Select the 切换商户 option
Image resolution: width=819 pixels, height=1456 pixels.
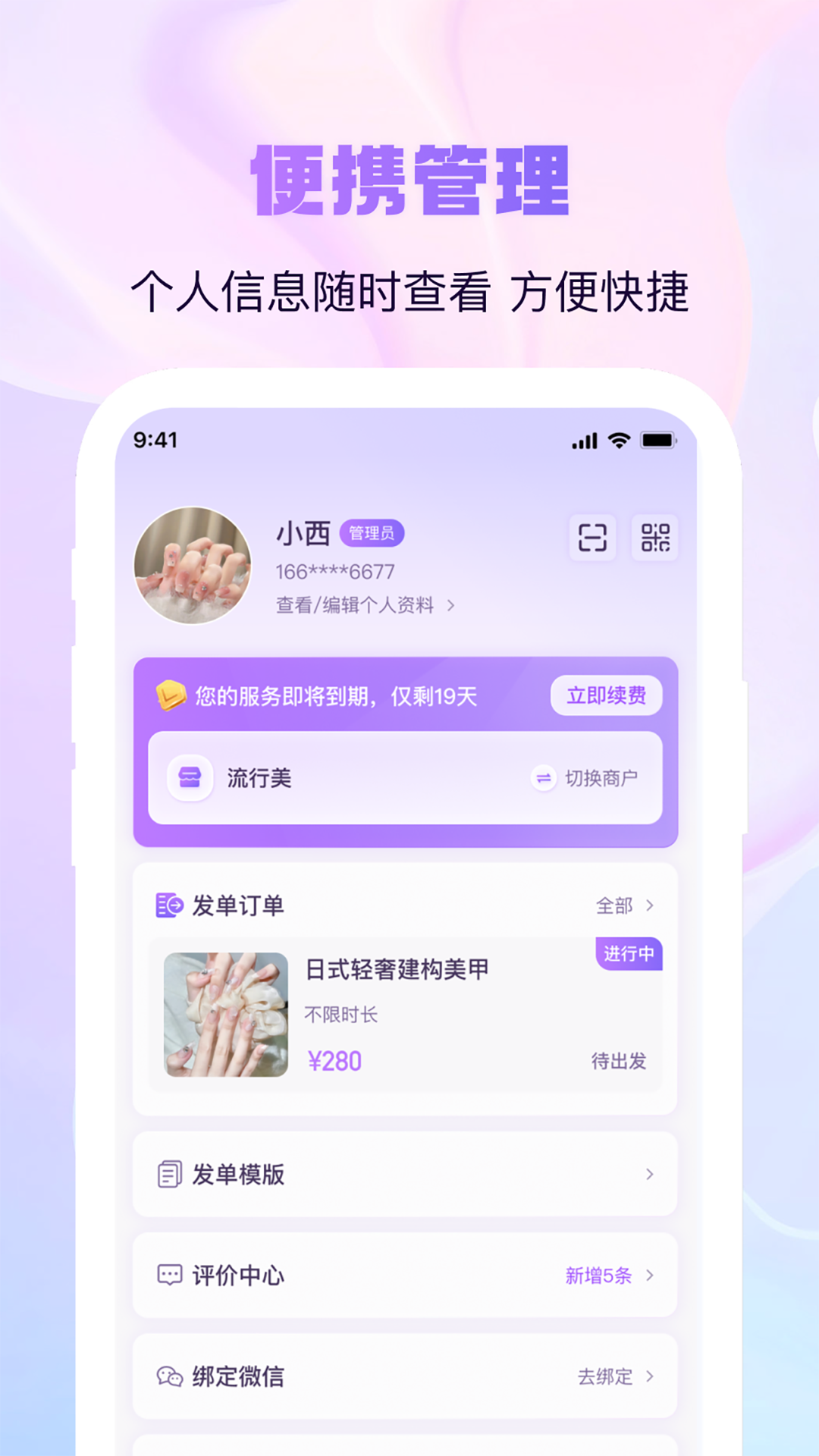603,778
